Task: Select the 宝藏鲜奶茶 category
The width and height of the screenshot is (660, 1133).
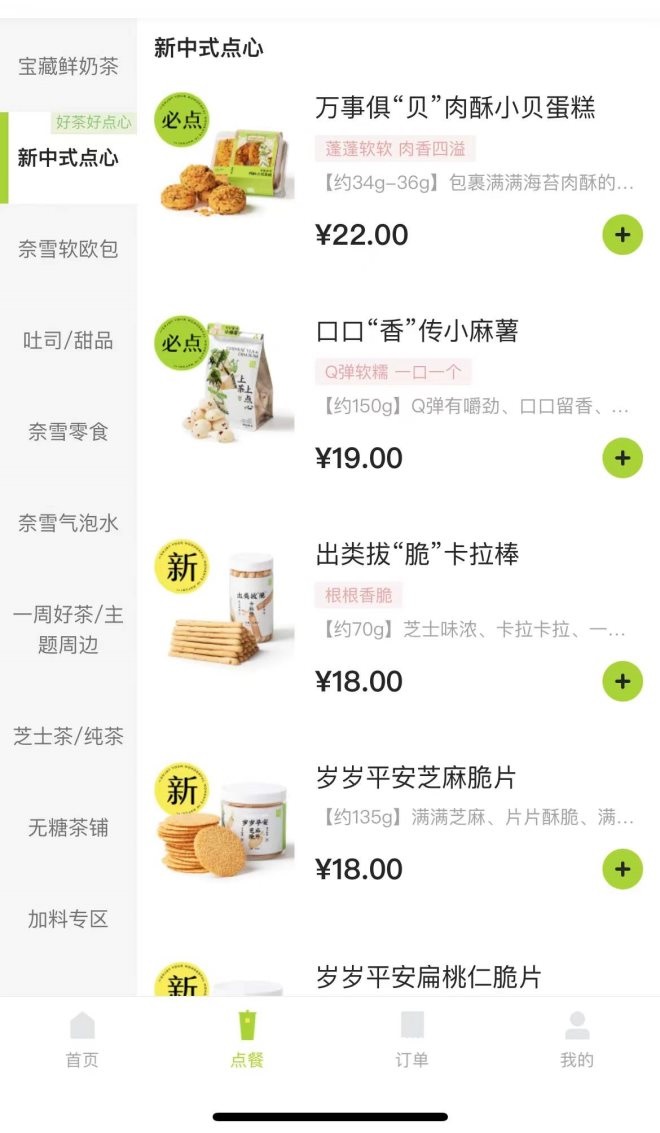Action: point(68,67)
